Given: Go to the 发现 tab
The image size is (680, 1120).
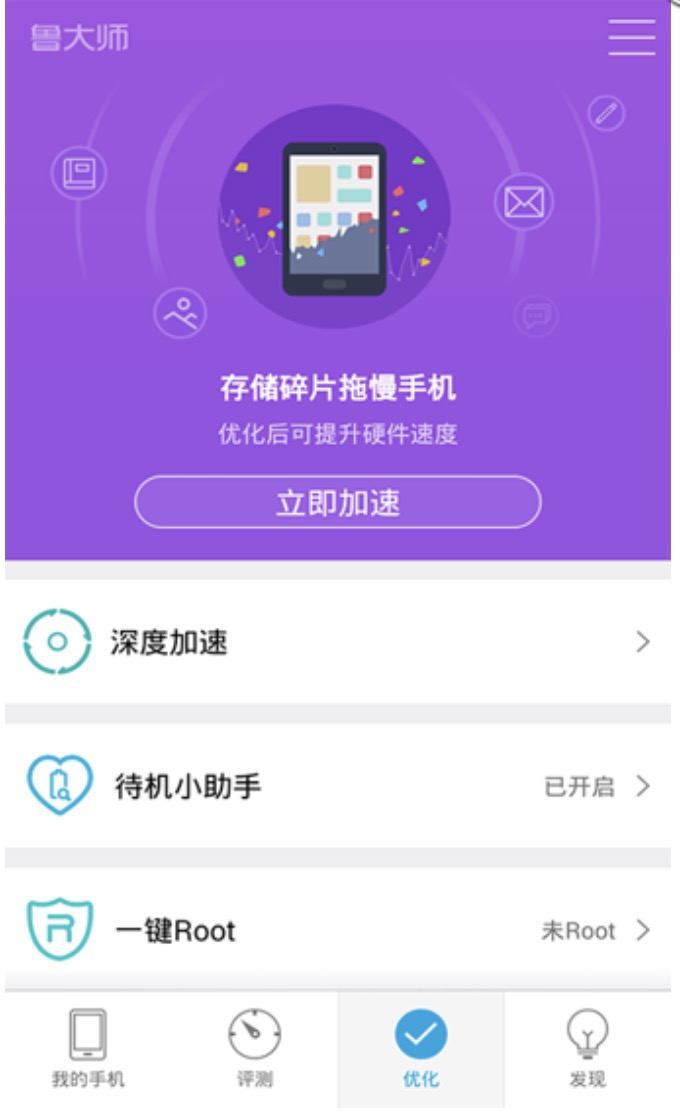Looking at the screenshot, I should [x=587, y=1049].
